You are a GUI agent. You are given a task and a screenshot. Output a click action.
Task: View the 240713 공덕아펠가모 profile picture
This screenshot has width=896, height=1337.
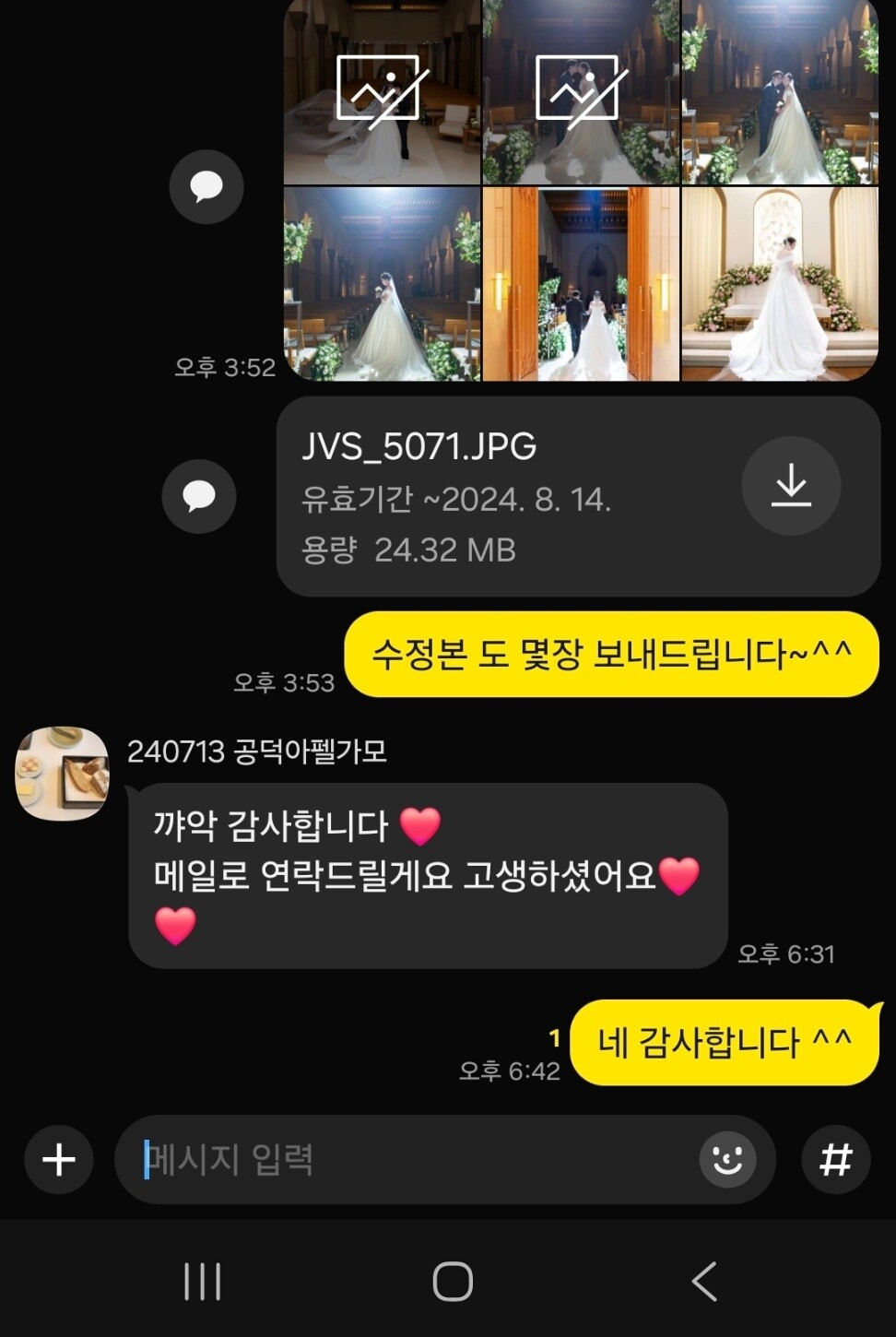pyautogui.click(x=62, y=774)
